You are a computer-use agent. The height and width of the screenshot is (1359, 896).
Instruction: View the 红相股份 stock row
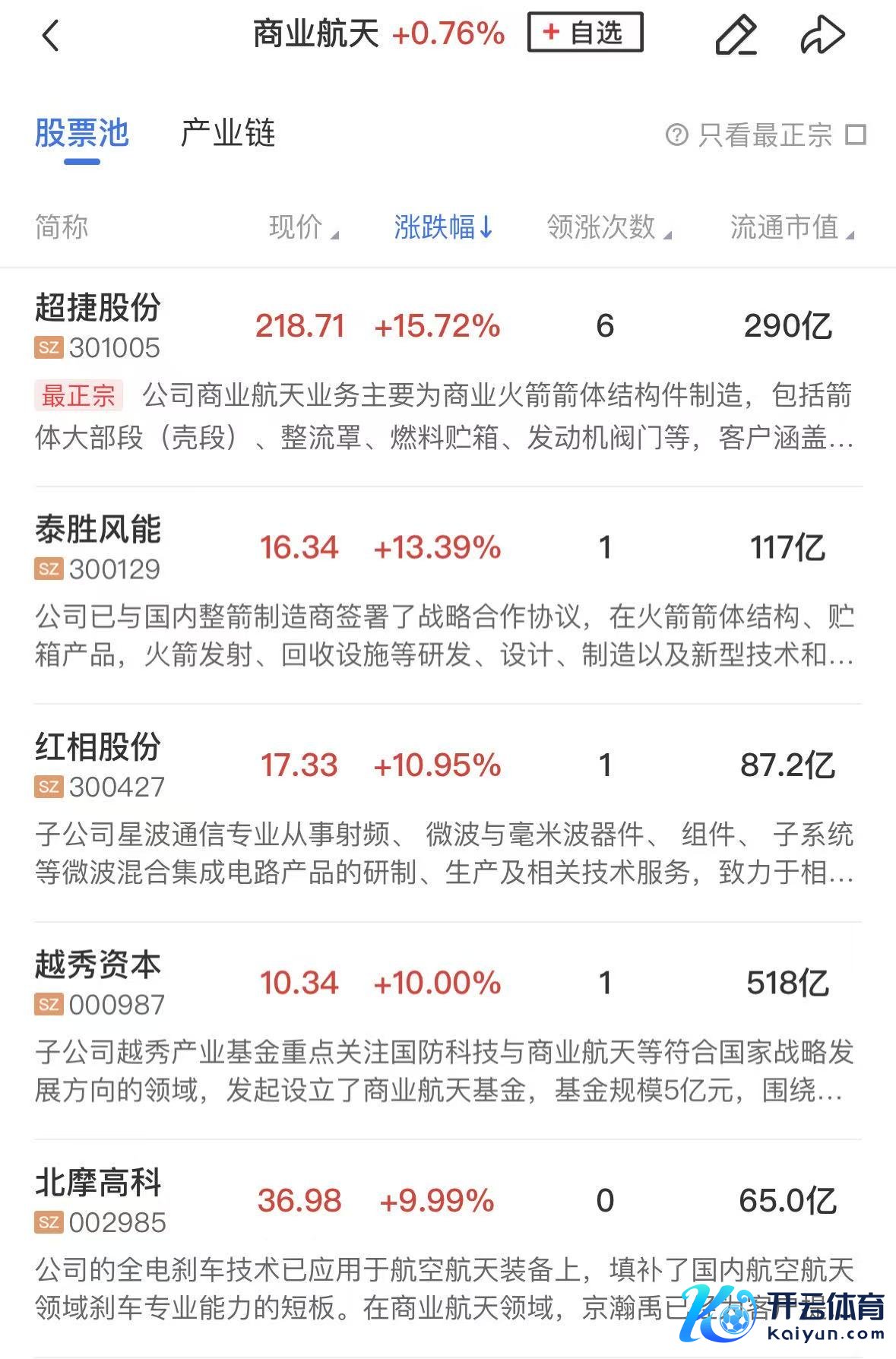98,747
